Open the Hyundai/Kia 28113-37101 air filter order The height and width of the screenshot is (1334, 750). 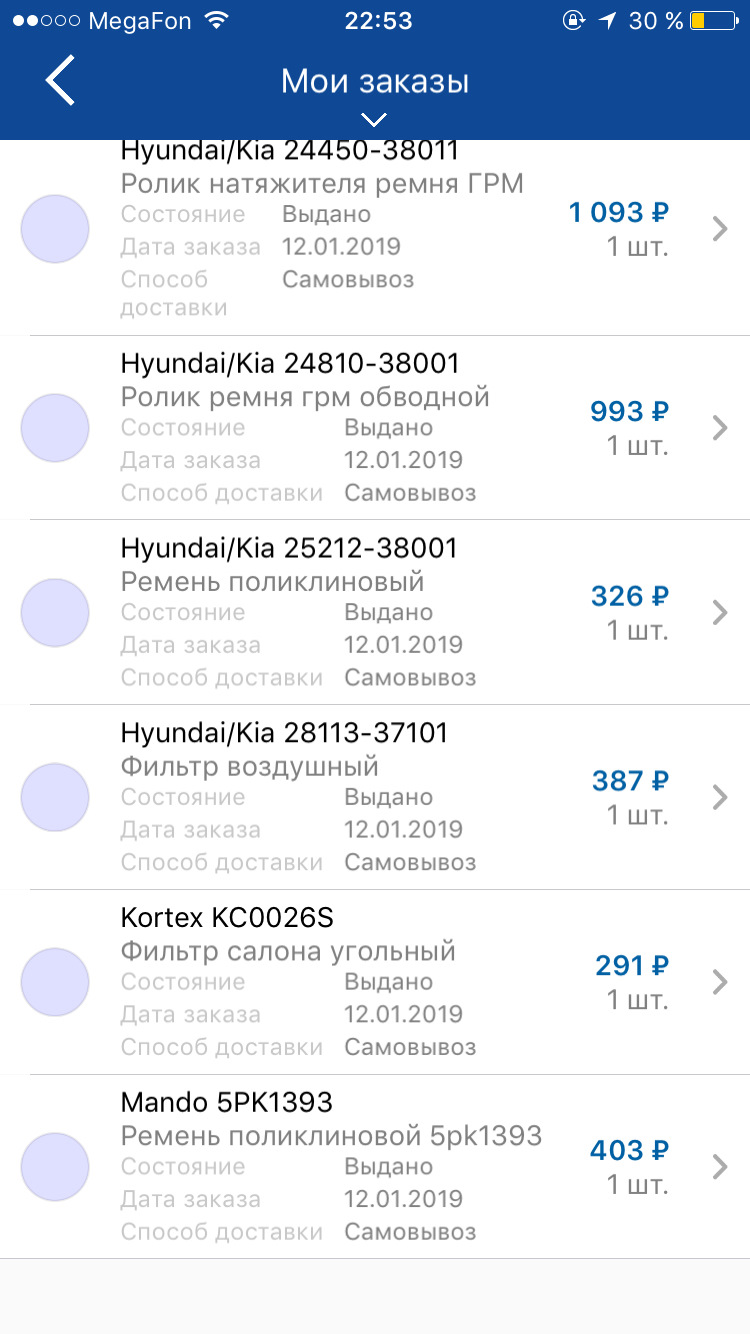tap(375, 798)
